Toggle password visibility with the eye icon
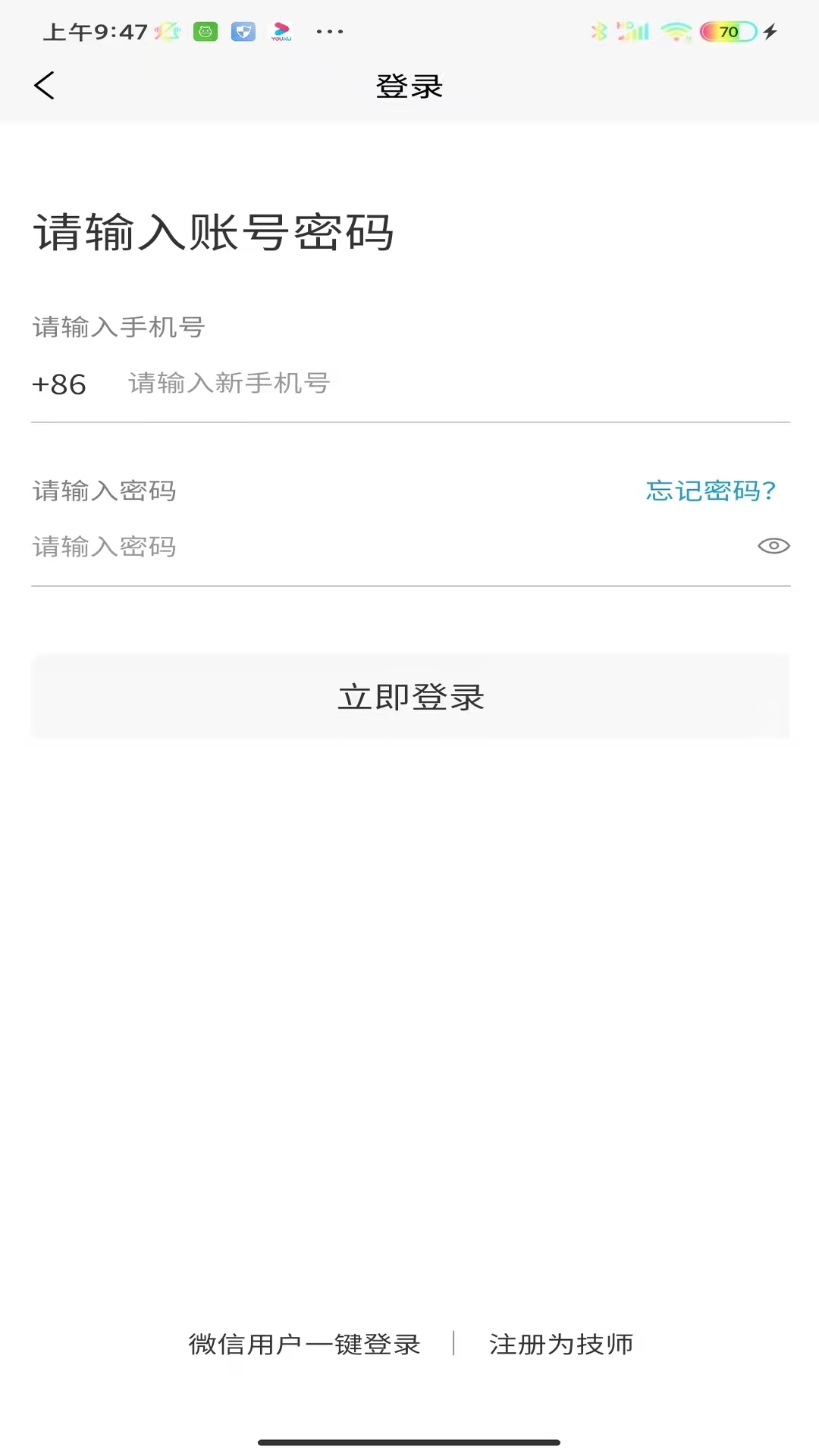819x1456 pixels. click(773, 546)
